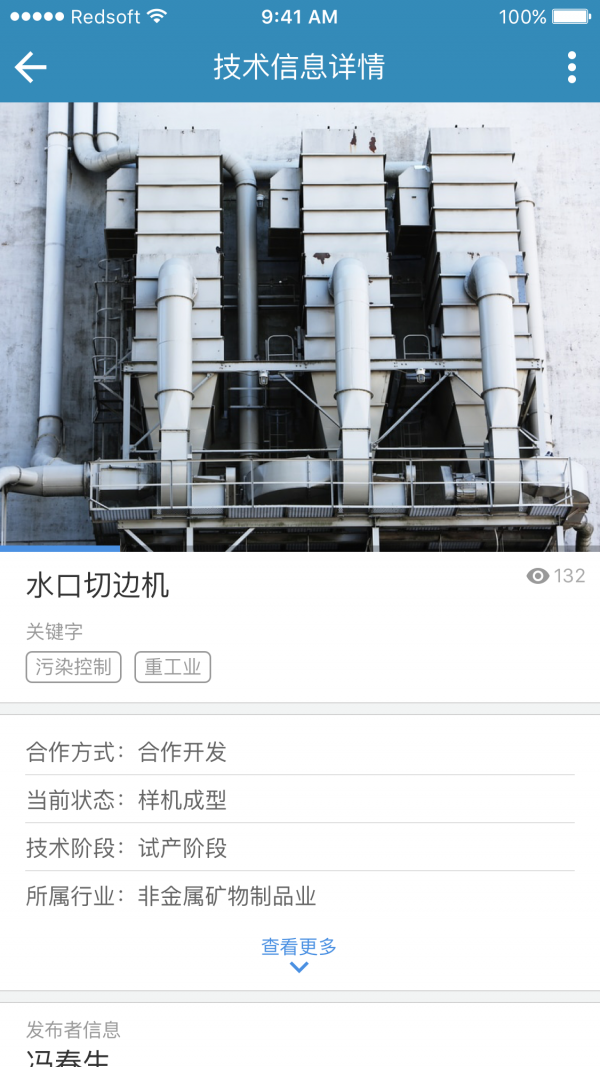Expand details via 查看更多
Viewport: 600px width, 1067px height.
(x=299, y=953)
